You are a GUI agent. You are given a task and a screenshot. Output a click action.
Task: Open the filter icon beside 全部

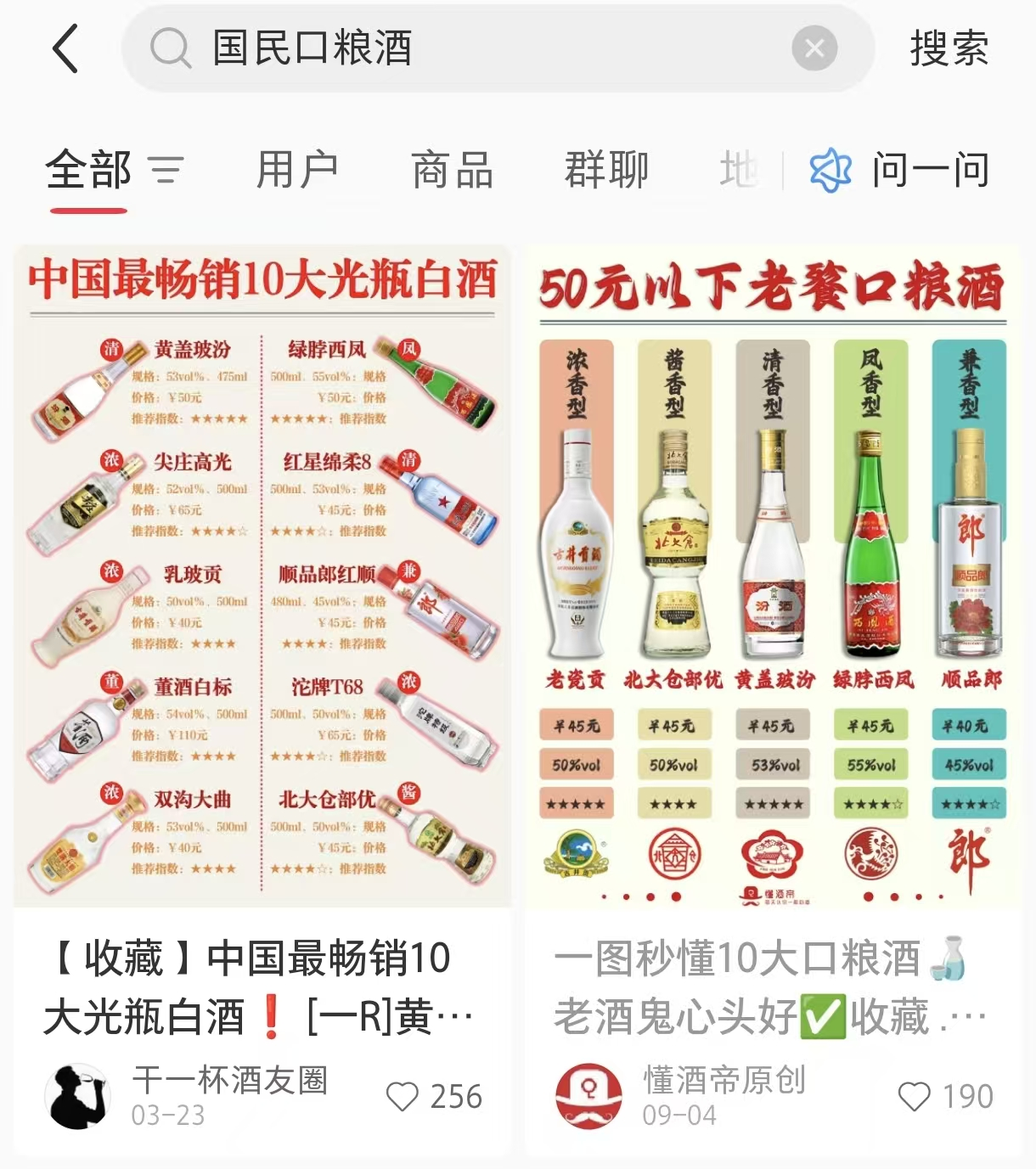(166, 171)
